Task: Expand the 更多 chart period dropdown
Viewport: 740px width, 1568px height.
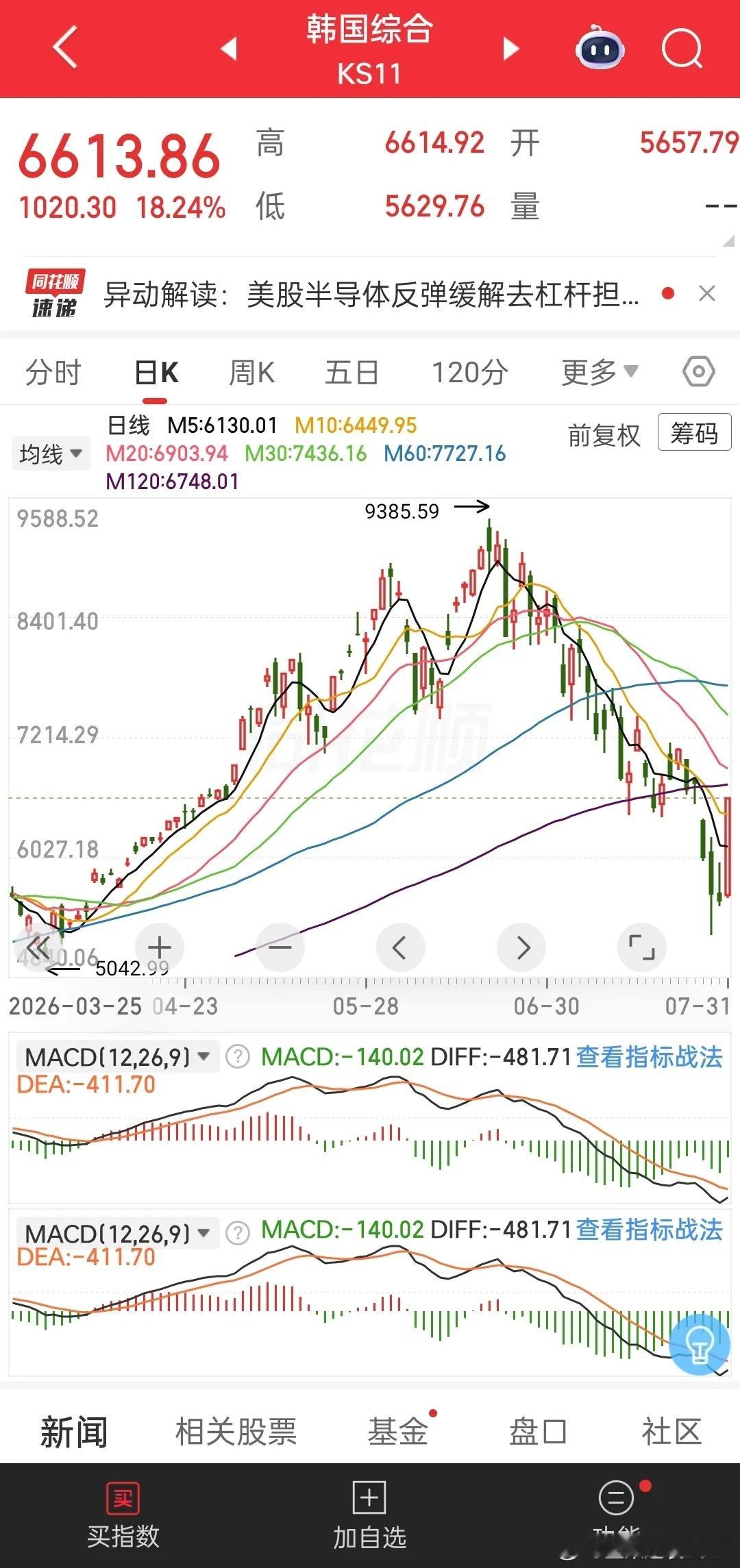Action: [600, 373]
